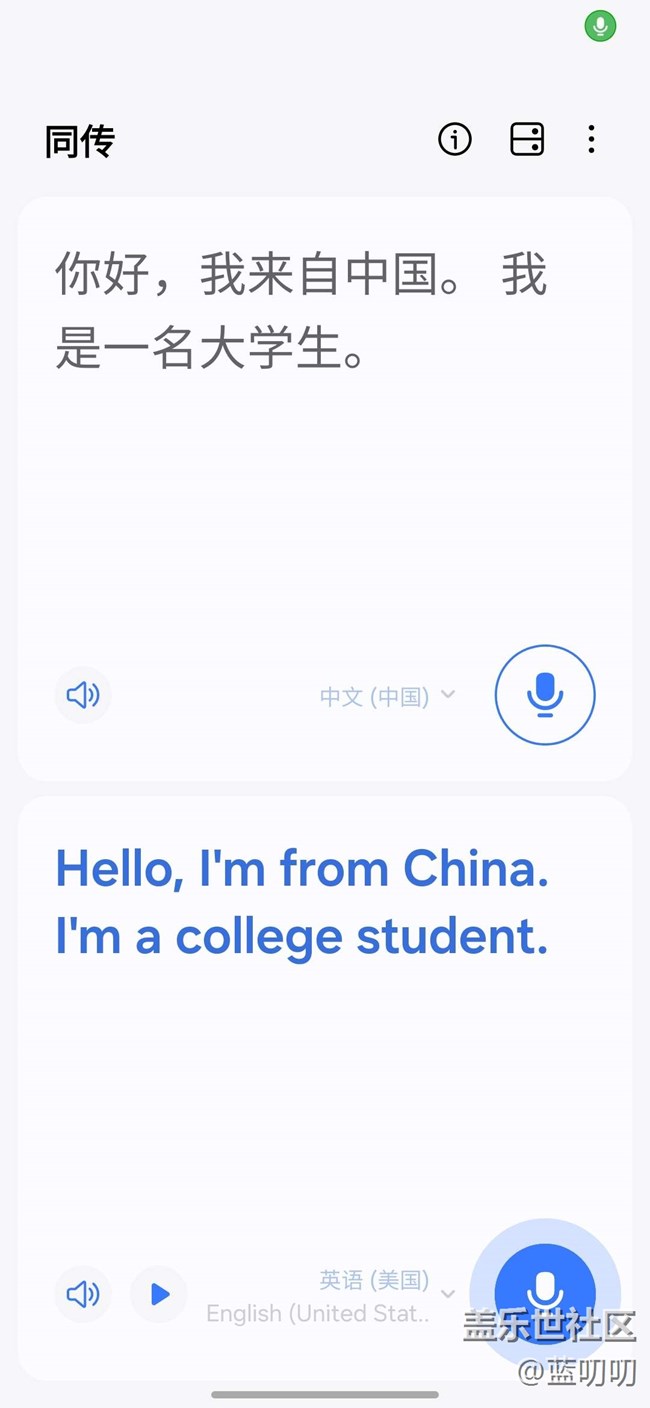Open the three-dot overflow menu
Image resolution: width=650 pixels, height=1408 pixels.
[591, 139]
